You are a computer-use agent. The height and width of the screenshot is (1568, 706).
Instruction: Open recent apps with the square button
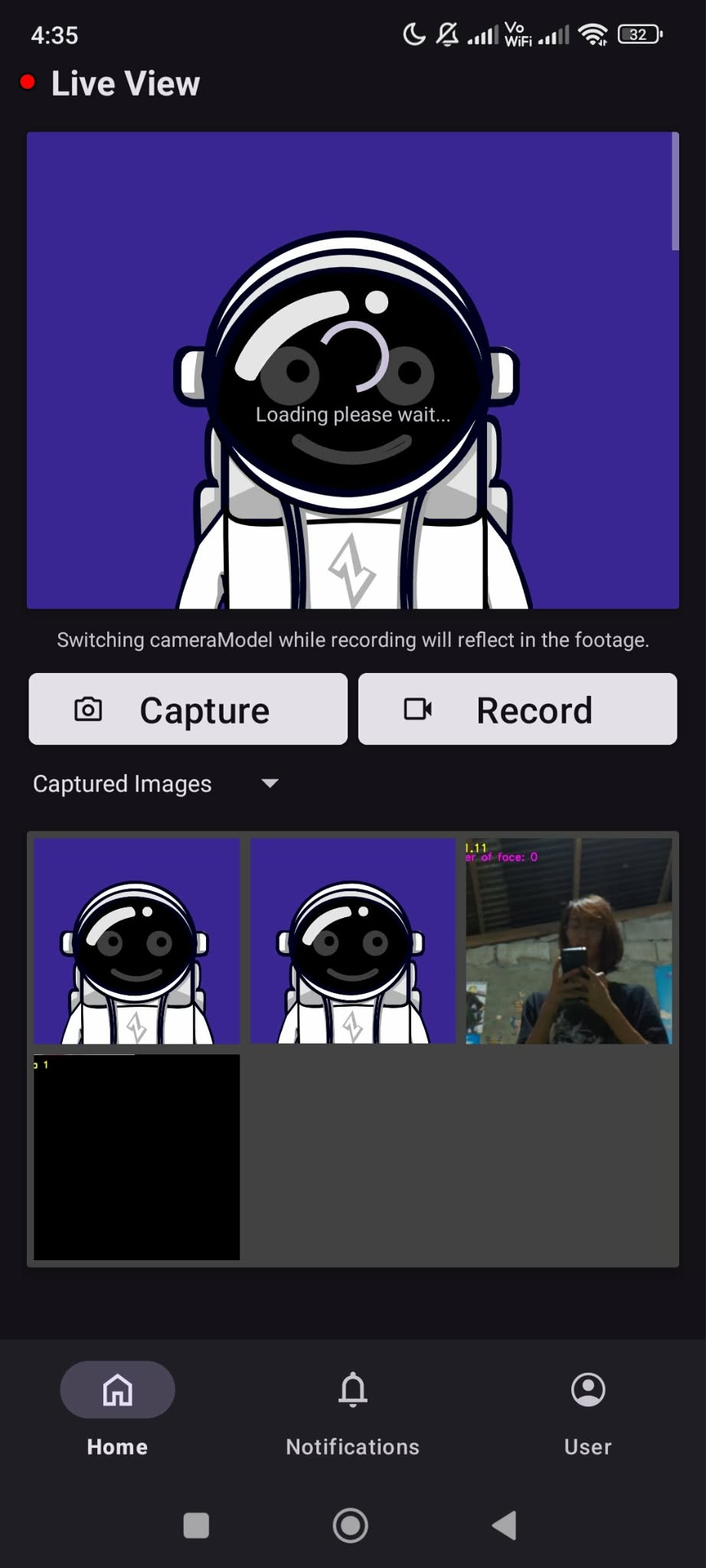196,1525
